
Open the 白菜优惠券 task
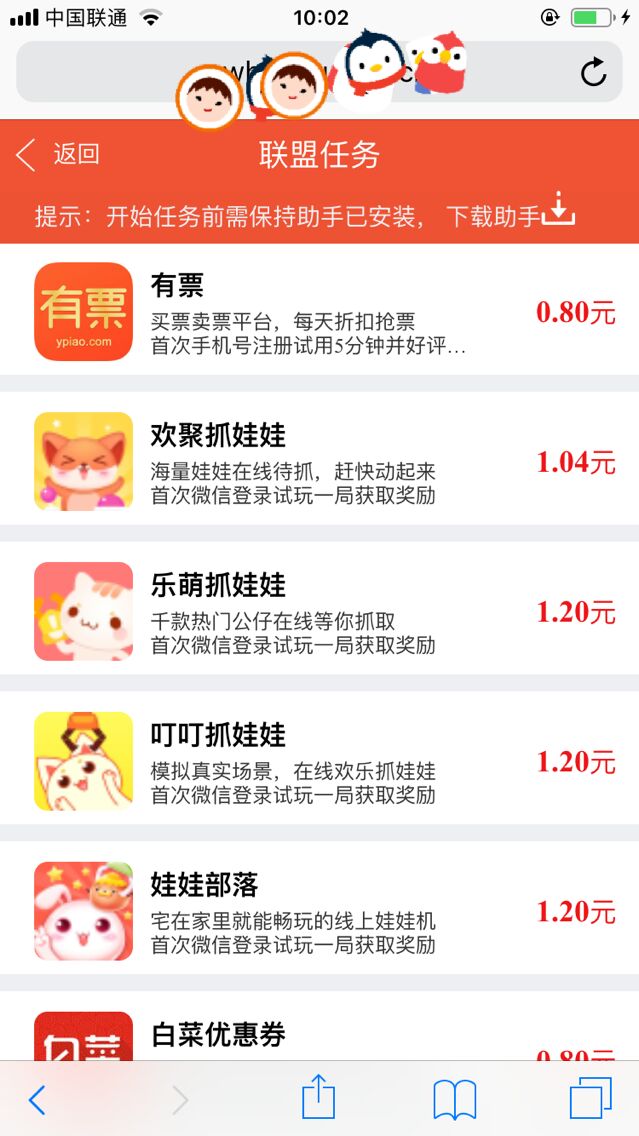point(319,1035)
